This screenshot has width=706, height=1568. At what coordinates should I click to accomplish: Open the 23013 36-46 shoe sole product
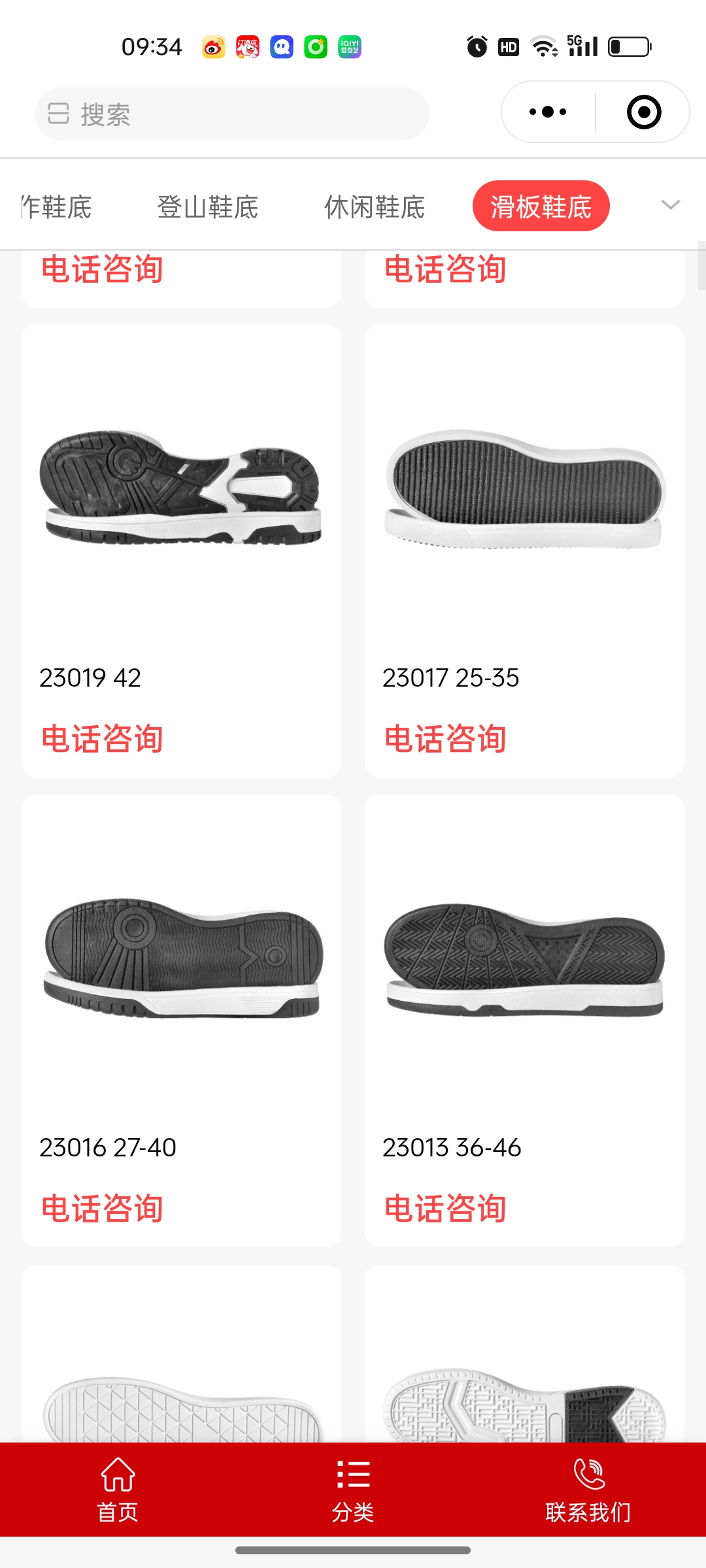524,957
